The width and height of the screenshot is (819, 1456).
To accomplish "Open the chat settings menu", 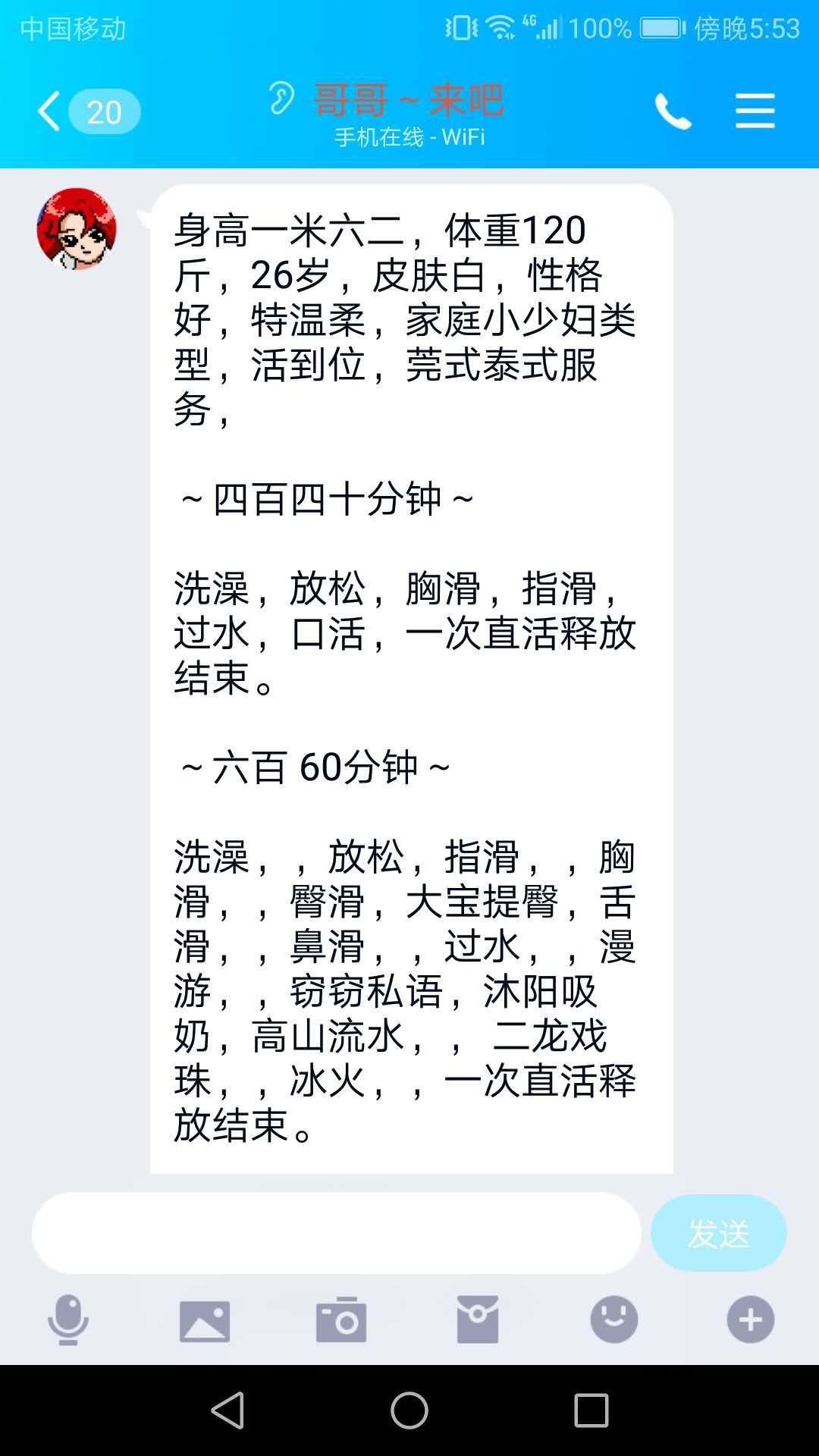I will pos(755,111).
